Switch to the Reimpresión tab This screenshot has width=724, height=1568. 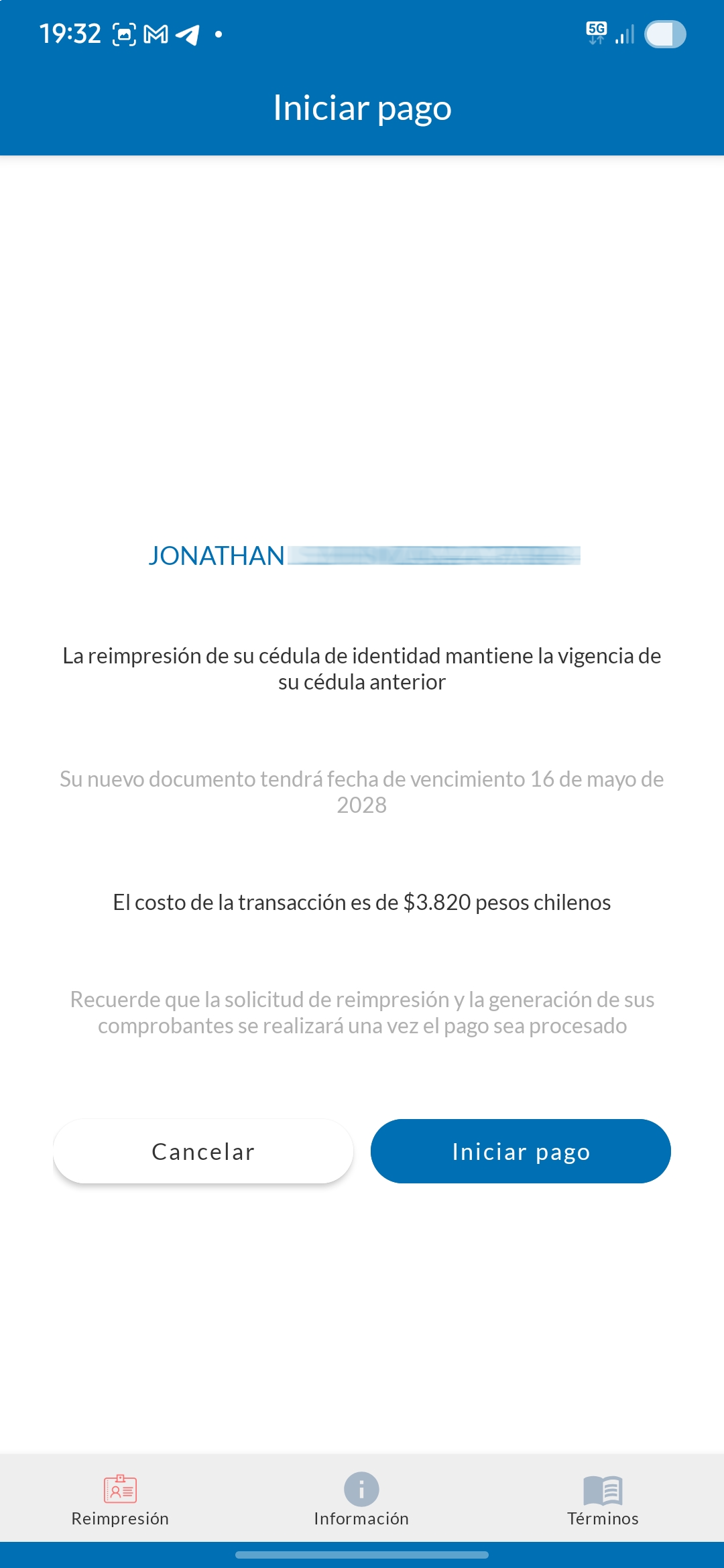tap(120, 1500)
